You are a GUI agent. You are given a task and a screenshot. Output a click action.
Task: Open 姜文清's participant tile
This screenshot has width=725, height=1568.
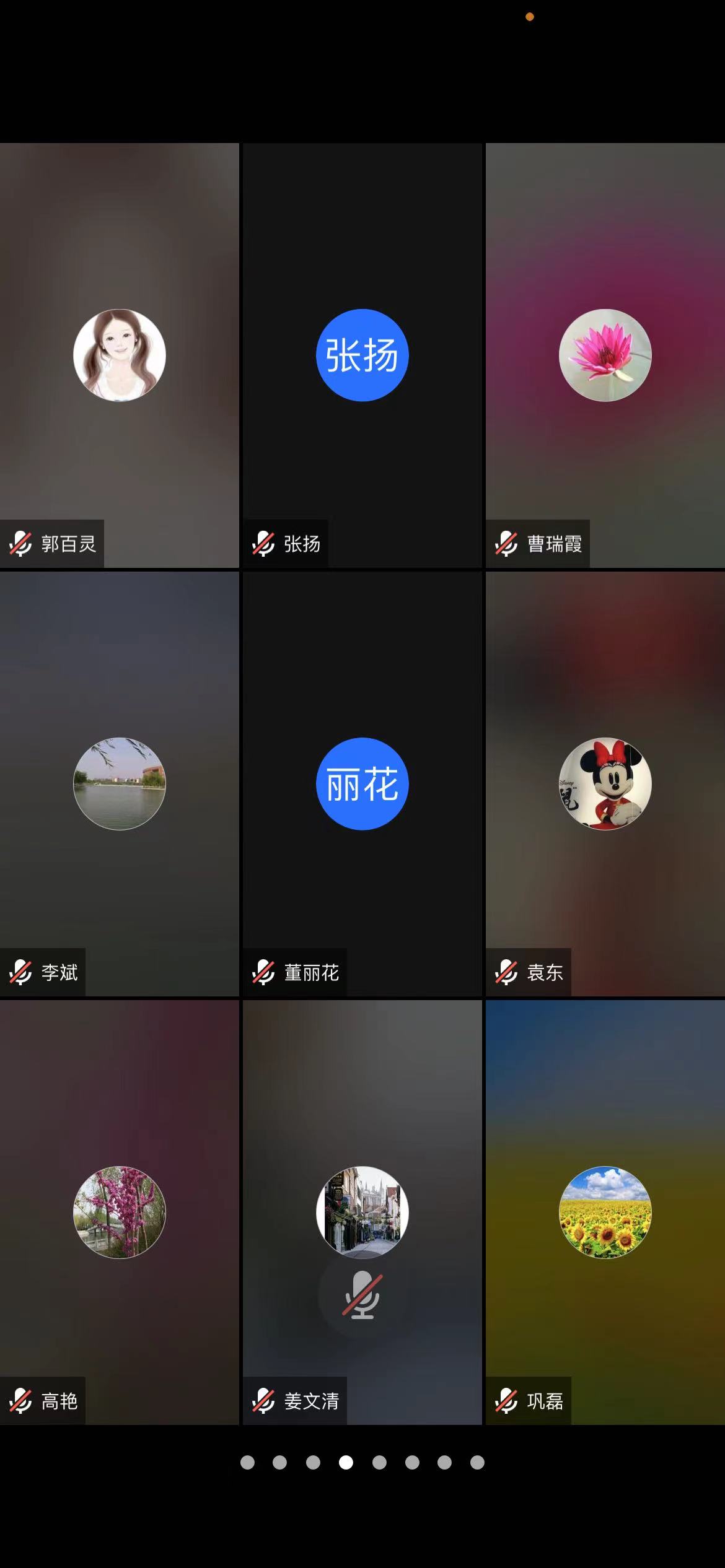point(362,1212)
